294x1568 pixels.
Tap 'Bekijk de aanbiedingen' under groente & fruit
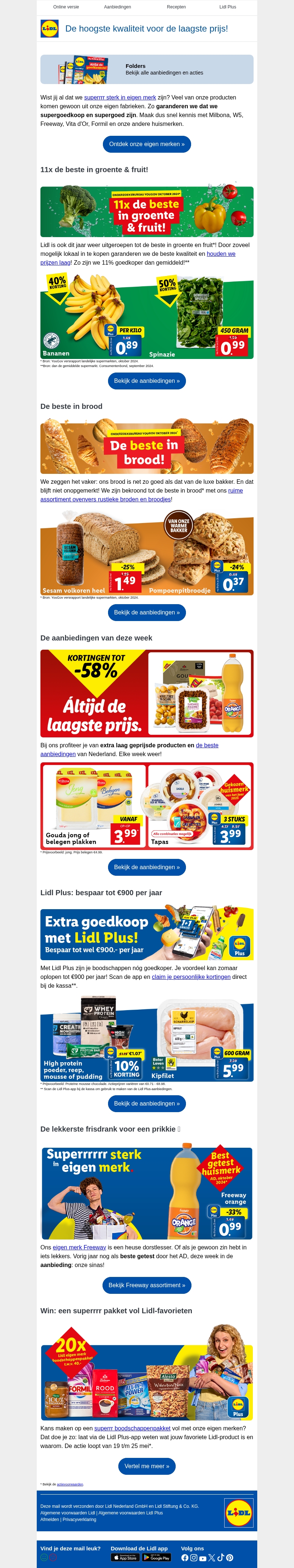click(146, 381)
